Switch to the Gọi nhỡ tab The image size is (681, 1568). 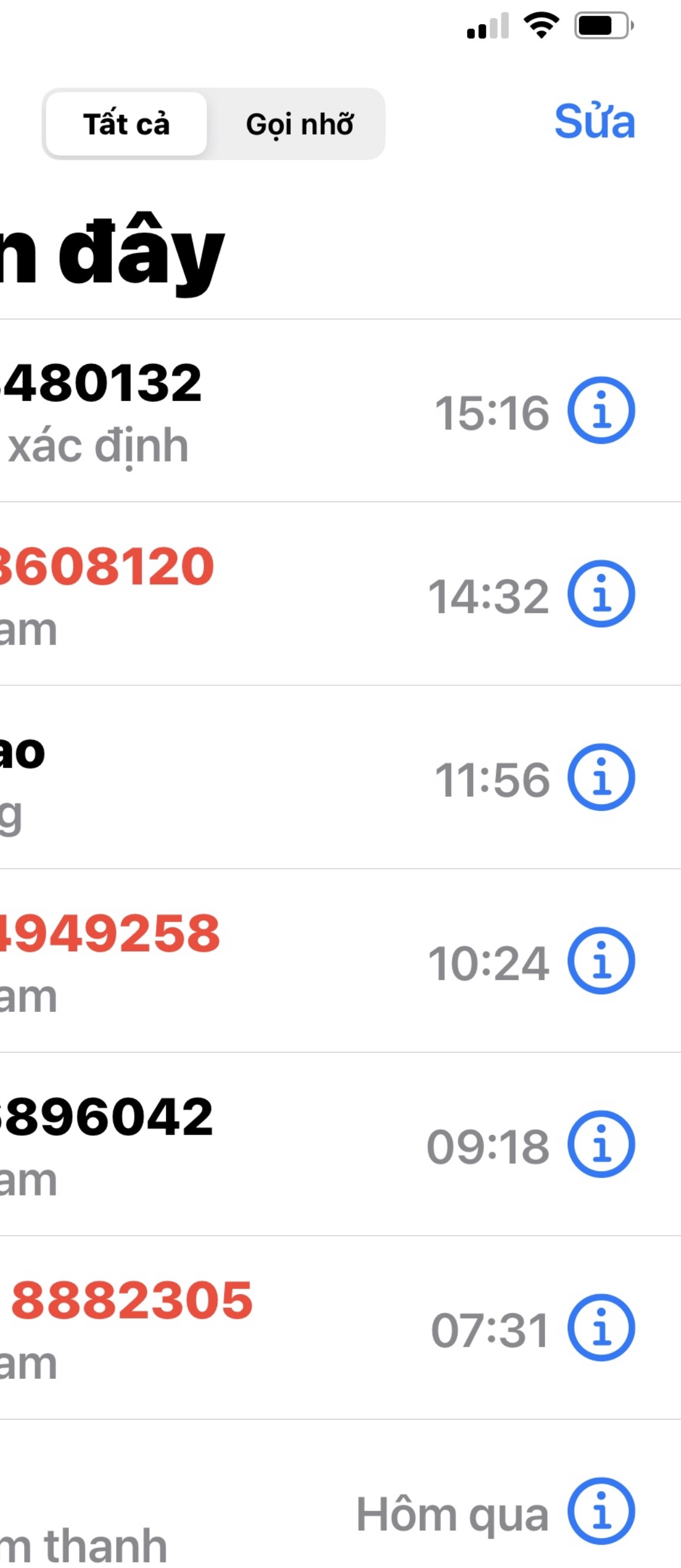pyautogui.click(x=299, y=124)
